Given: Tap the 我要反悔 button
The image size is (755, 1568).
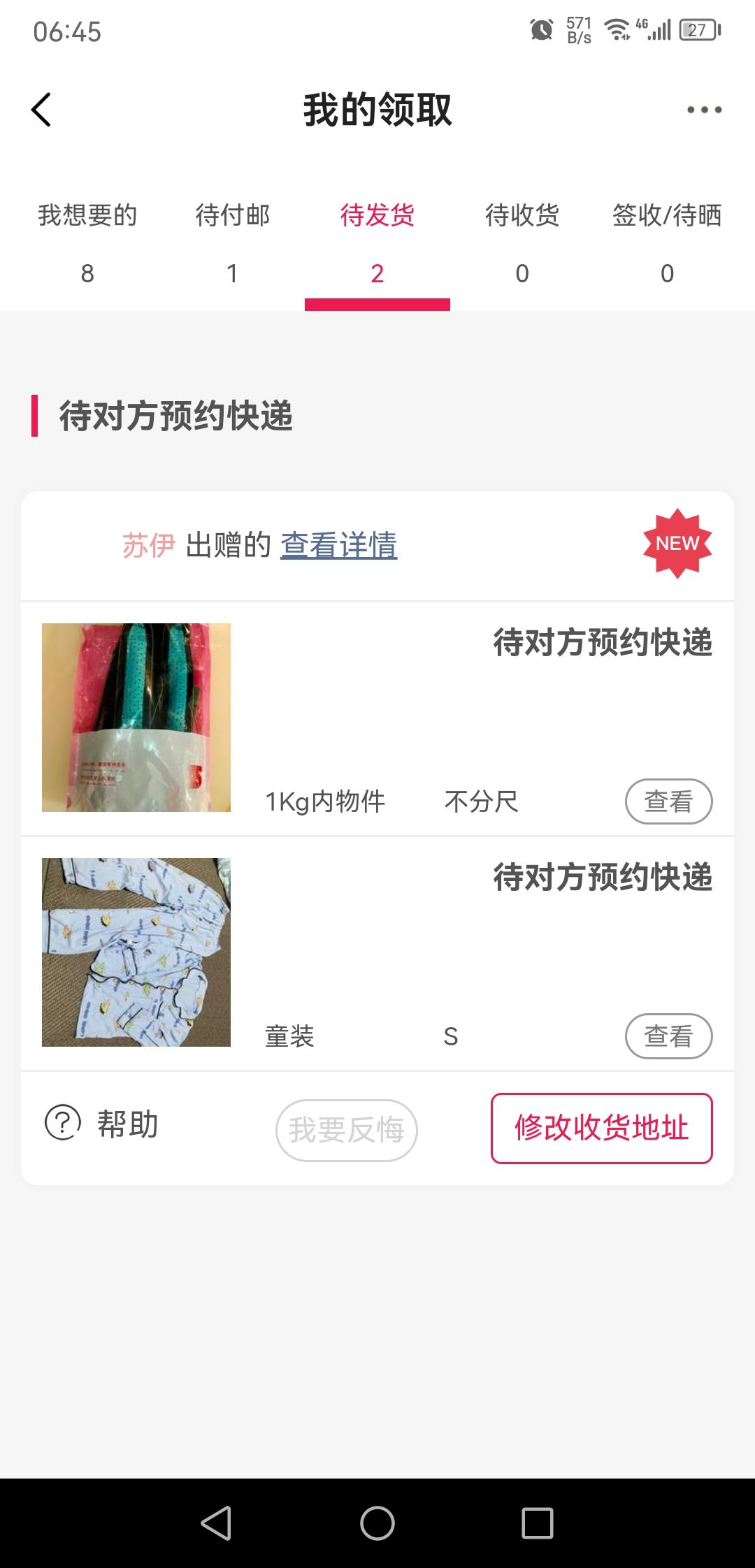Looking at the screenshot, I should [346, 1130].
